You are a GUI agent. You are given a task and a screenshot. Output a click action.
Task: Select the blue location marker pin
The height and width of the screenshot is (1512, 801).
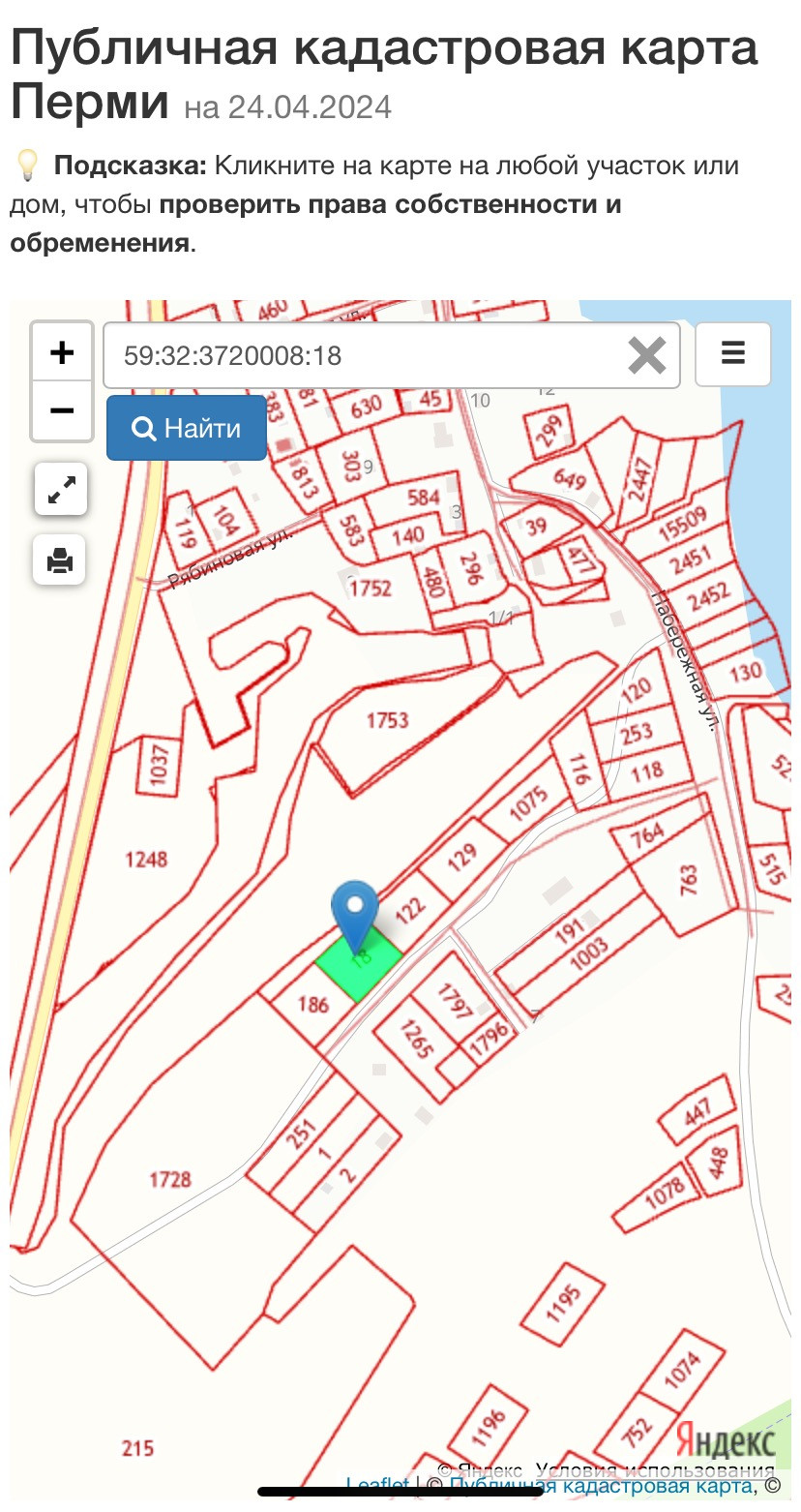tap(355, 911)
